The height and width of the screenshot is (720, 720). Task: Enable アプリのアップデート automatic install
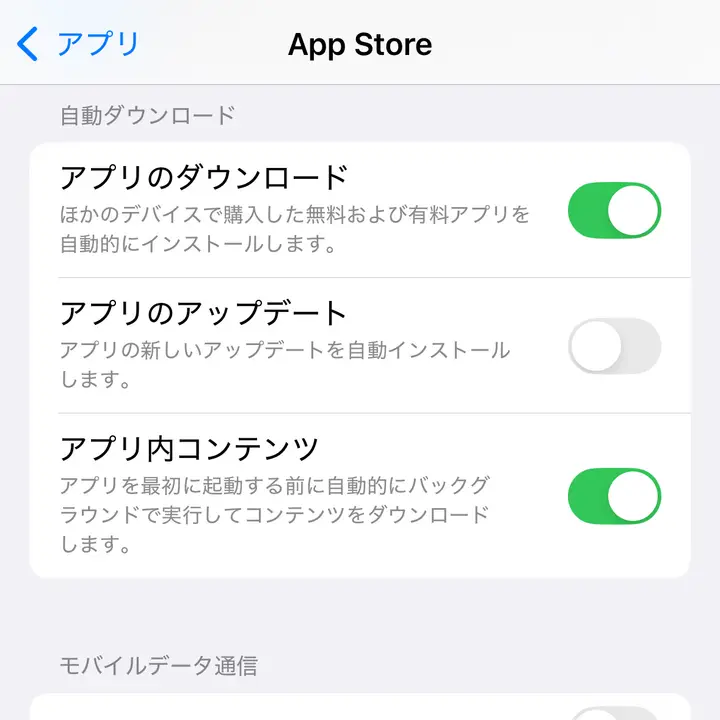[614, 346]
